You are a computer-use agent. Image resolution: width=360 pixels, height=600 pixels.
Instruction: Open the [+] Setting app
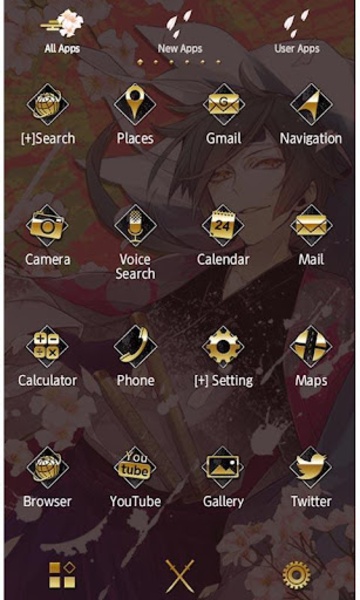[x=223, y=356]
